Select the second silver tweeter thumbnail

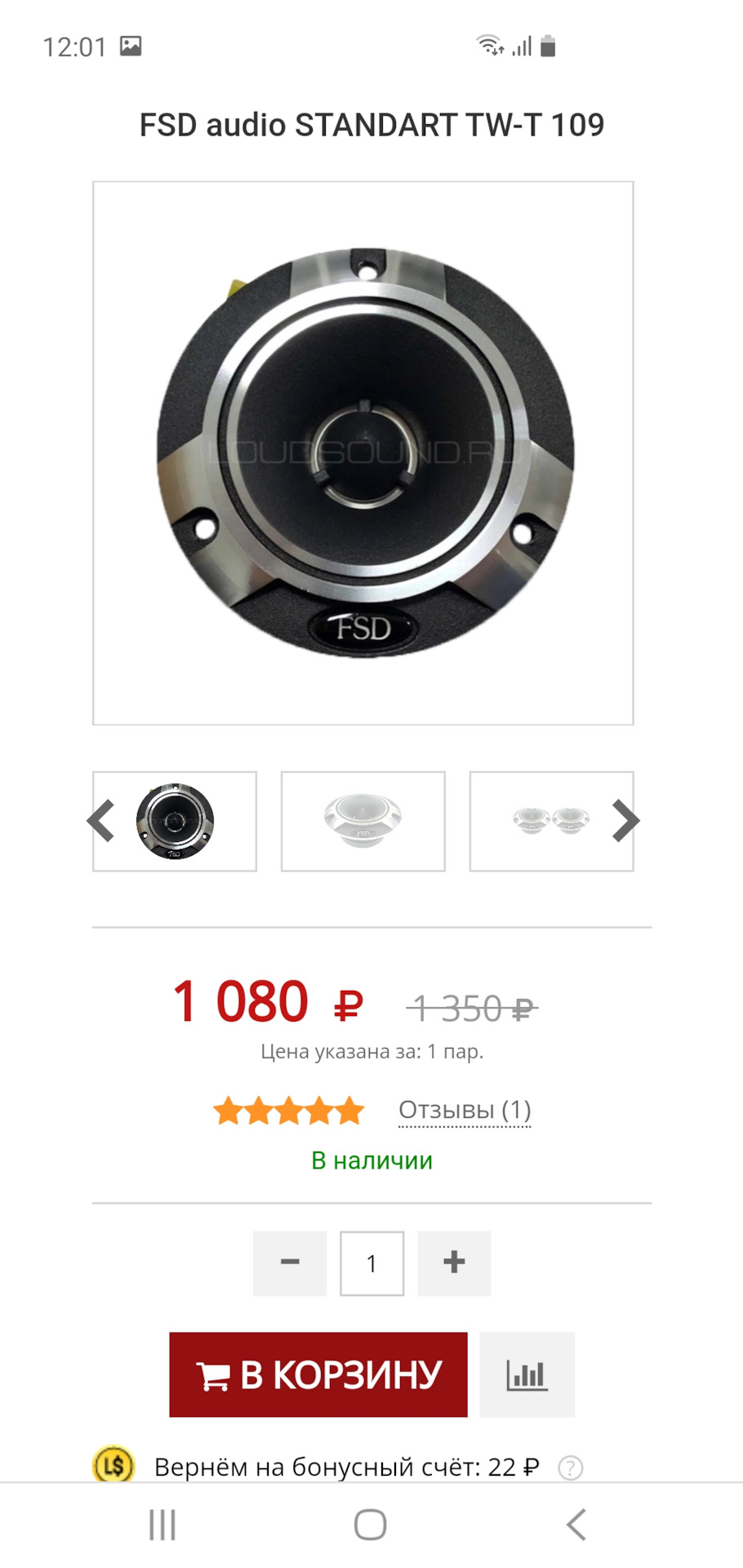pos(363,822)
